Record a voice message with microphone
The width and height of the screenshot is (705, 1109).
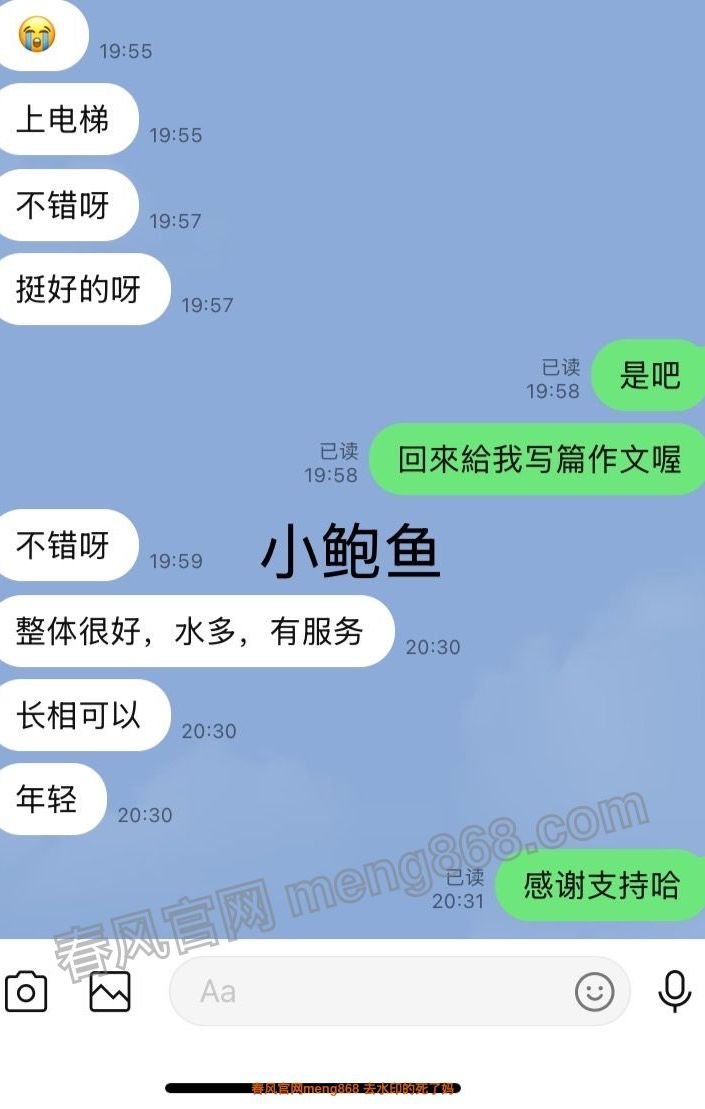[x=675, y=991]
